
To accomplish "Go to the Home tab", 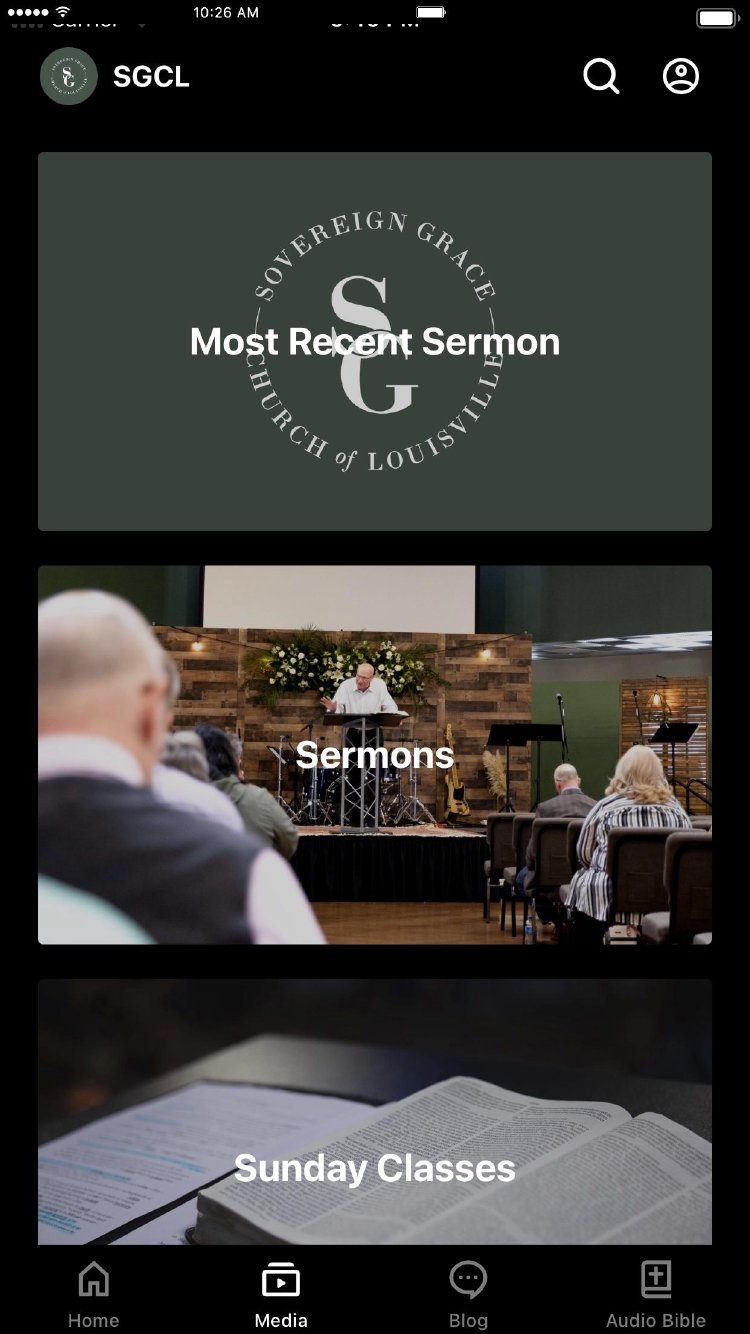I will 94,1294.
